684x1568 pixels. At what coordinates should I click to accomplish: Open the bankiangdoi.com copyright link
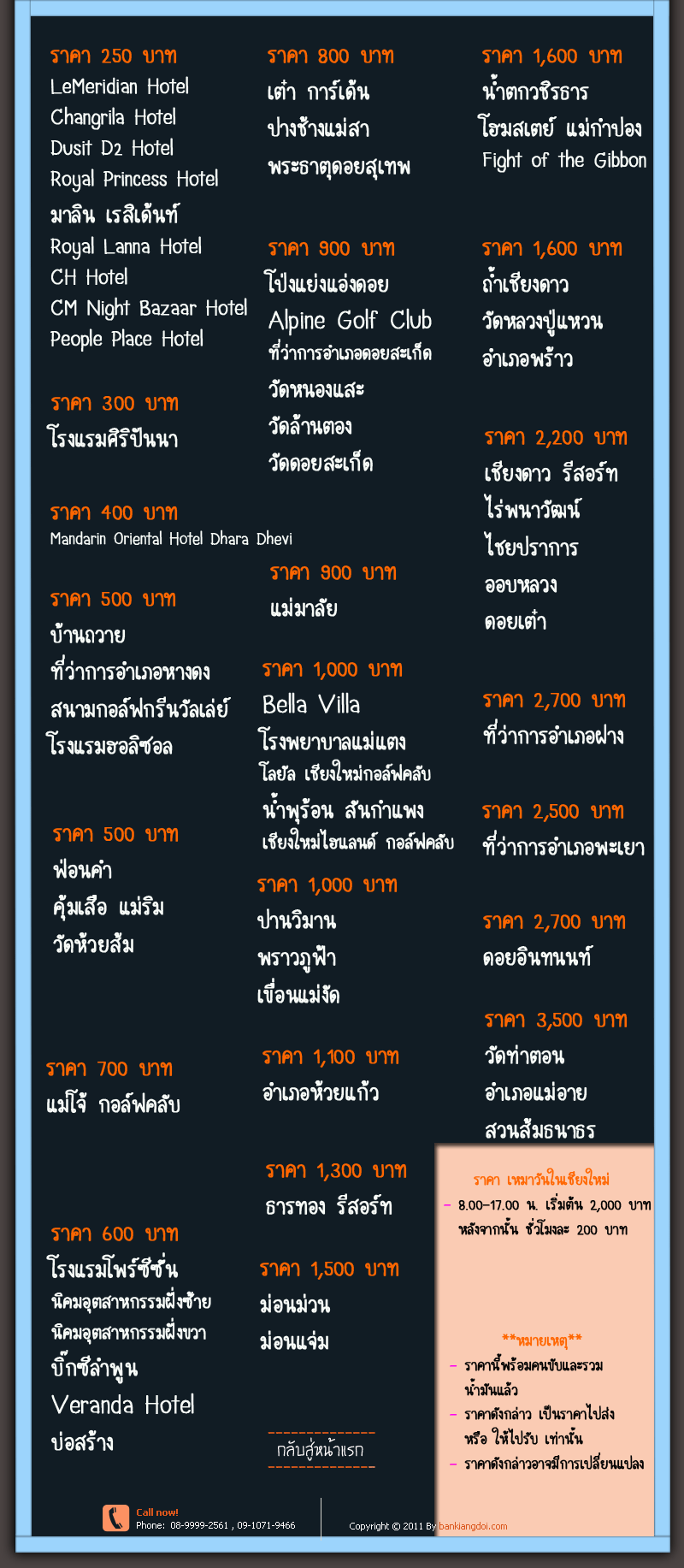tap(473, 1526)
